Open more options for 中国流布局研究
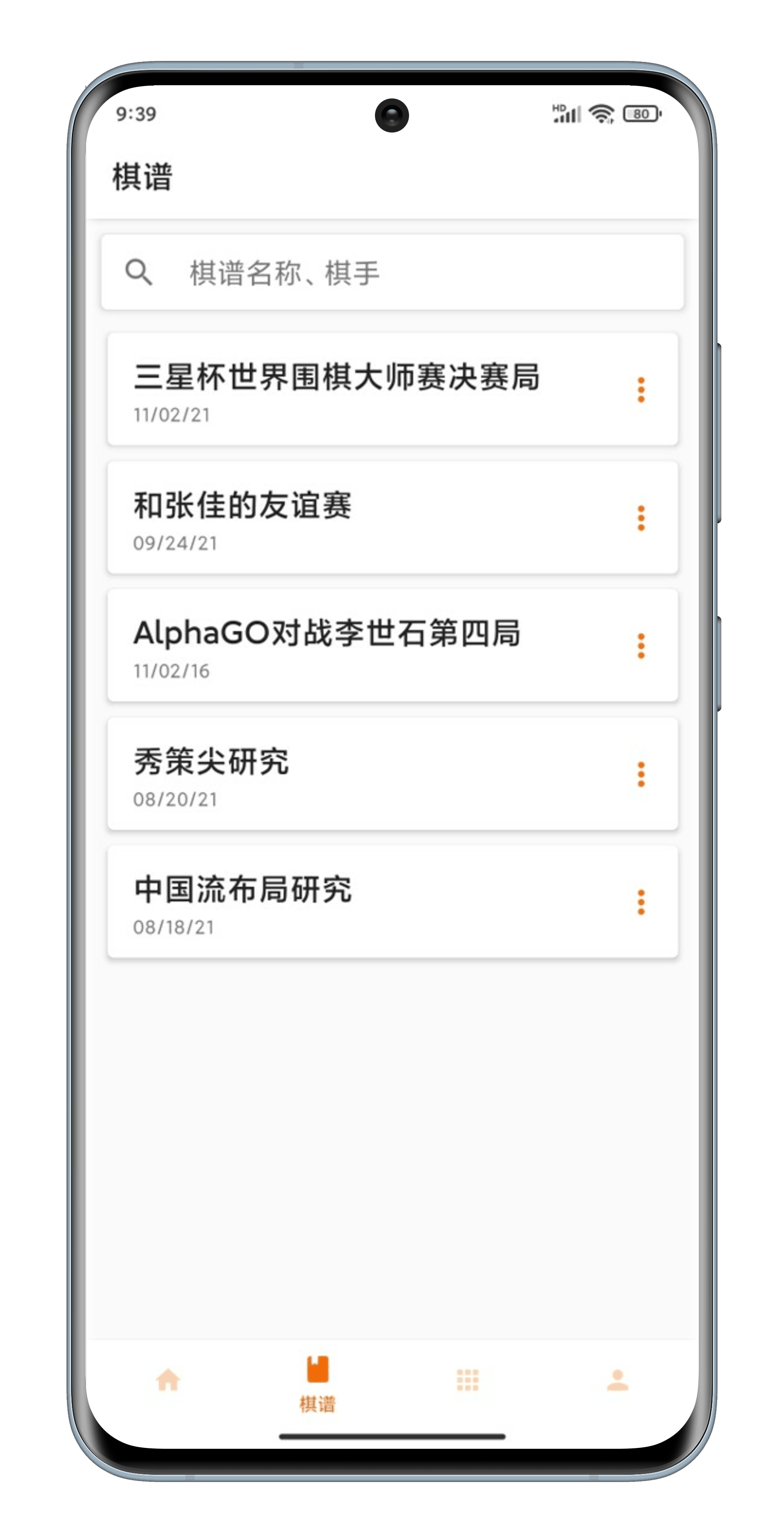The width and height of the screenshot is (784, 1534). tap(640, 902)
